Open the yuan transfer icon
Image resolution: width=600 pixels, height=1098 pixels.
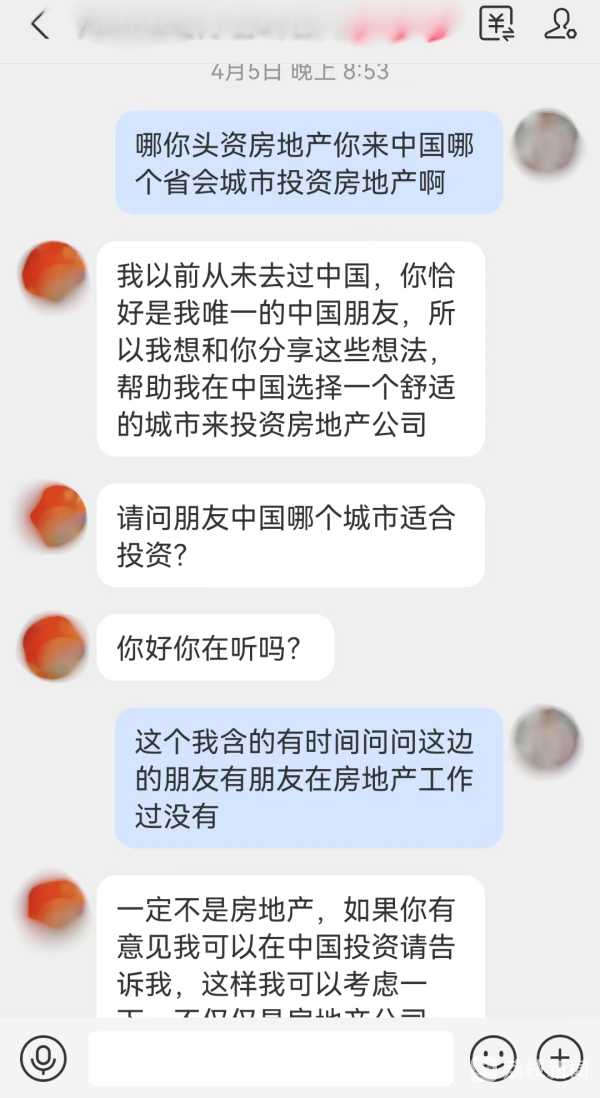tap(497, 24)
